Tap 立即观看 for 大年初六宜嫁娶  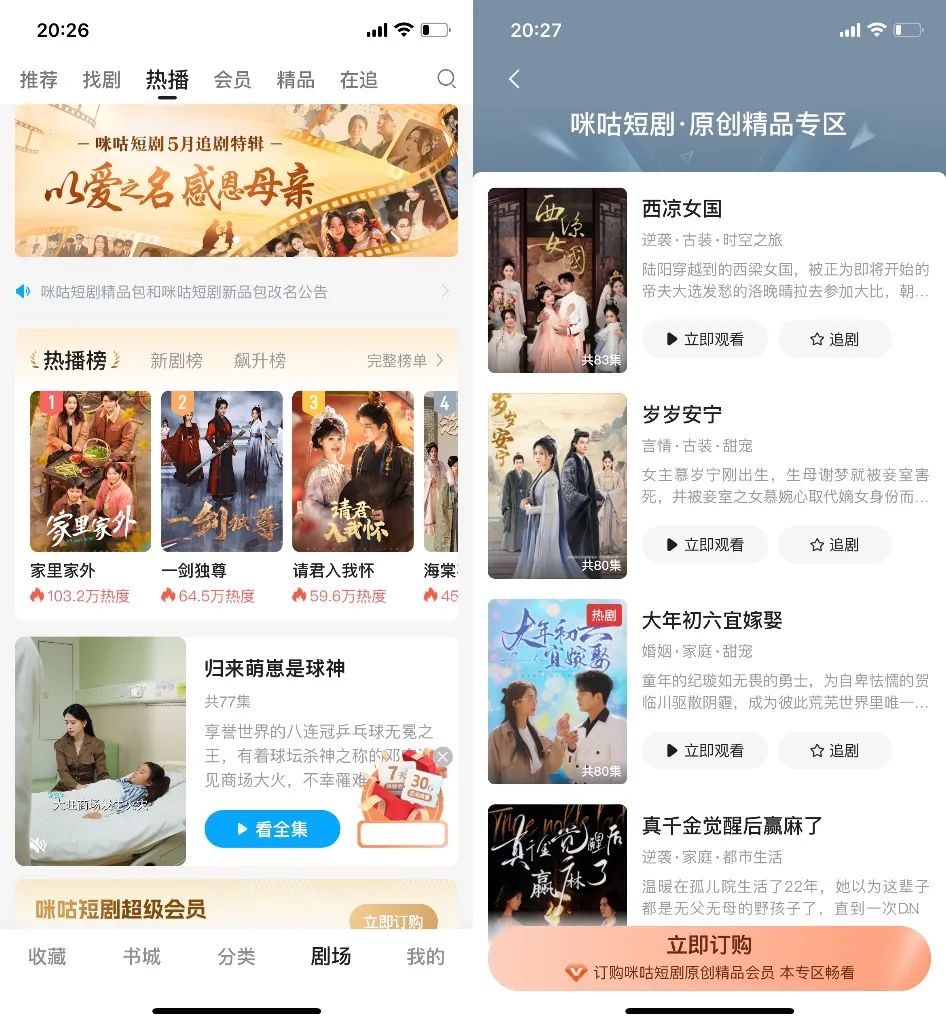[704, 750]
